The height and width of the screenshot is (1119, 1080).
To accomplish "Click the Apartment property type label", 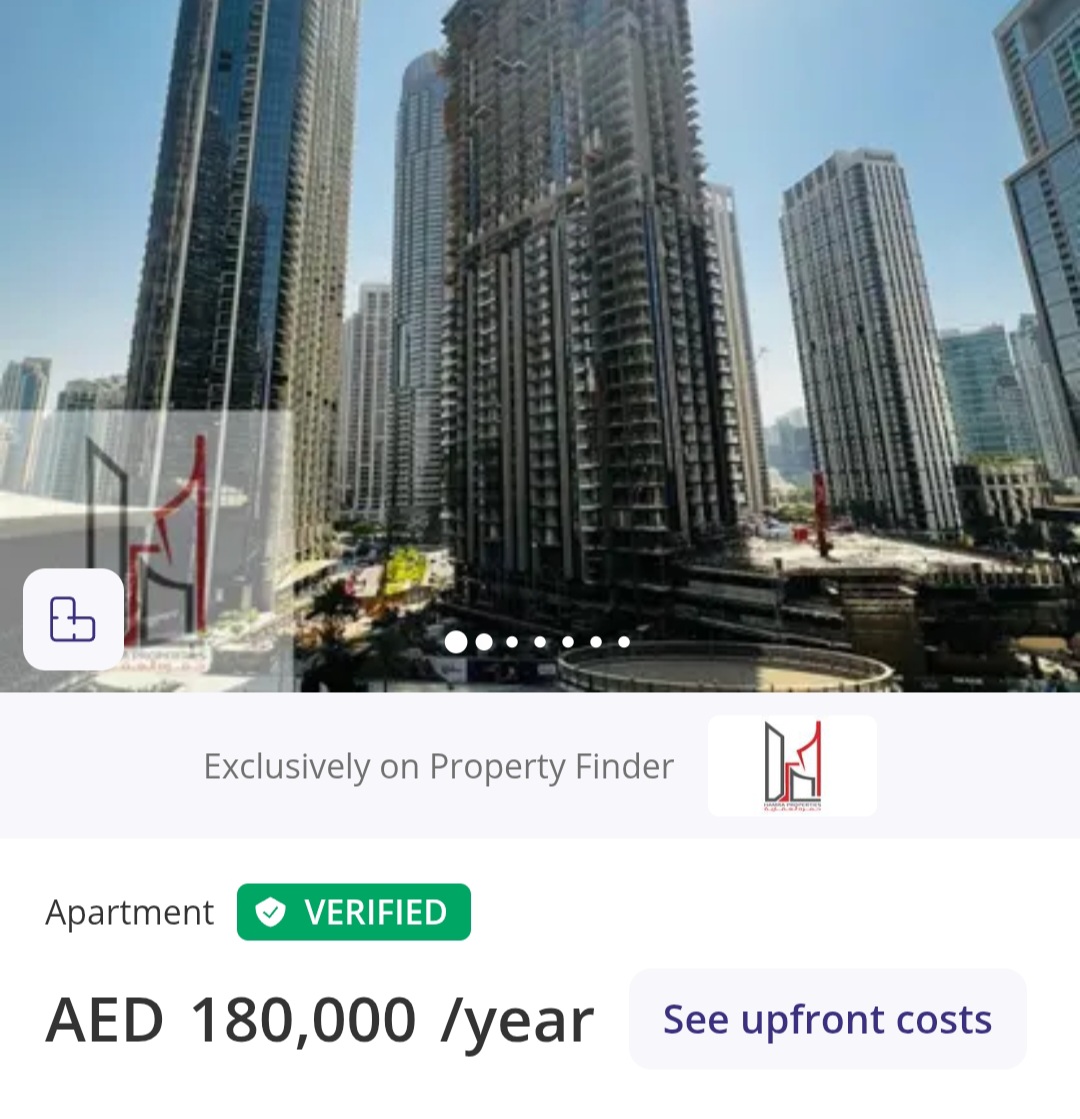I will pyautogui.click(x=129, y=911).
